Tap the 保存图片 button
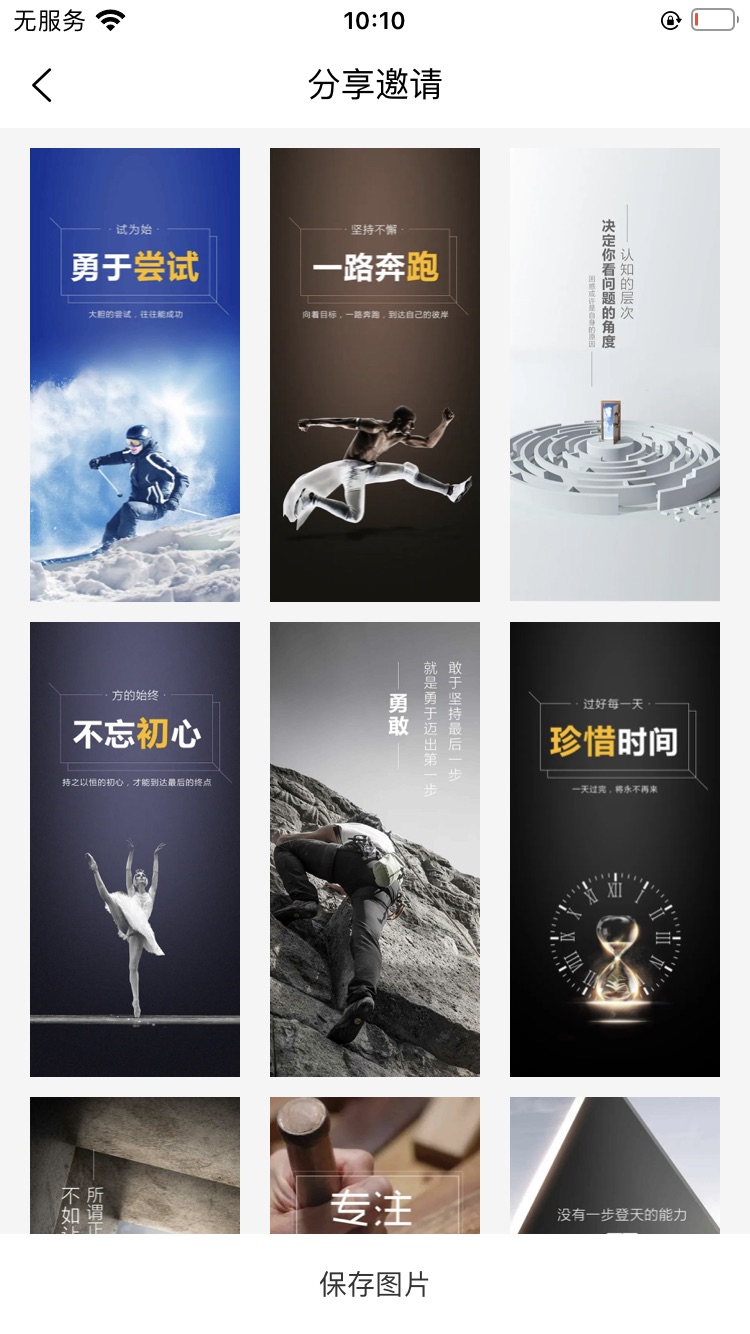 (375, 1284)
